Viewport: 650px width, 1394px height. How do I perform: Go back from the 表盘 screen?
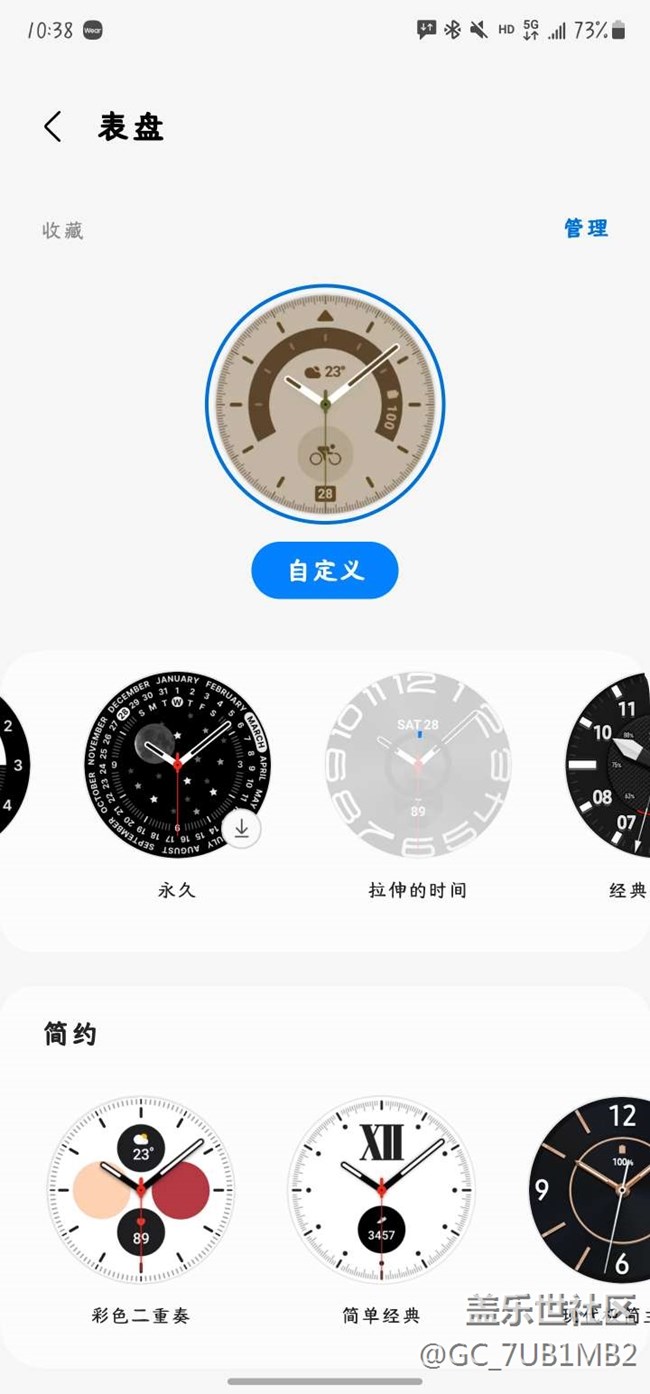(x=53, y=127)
